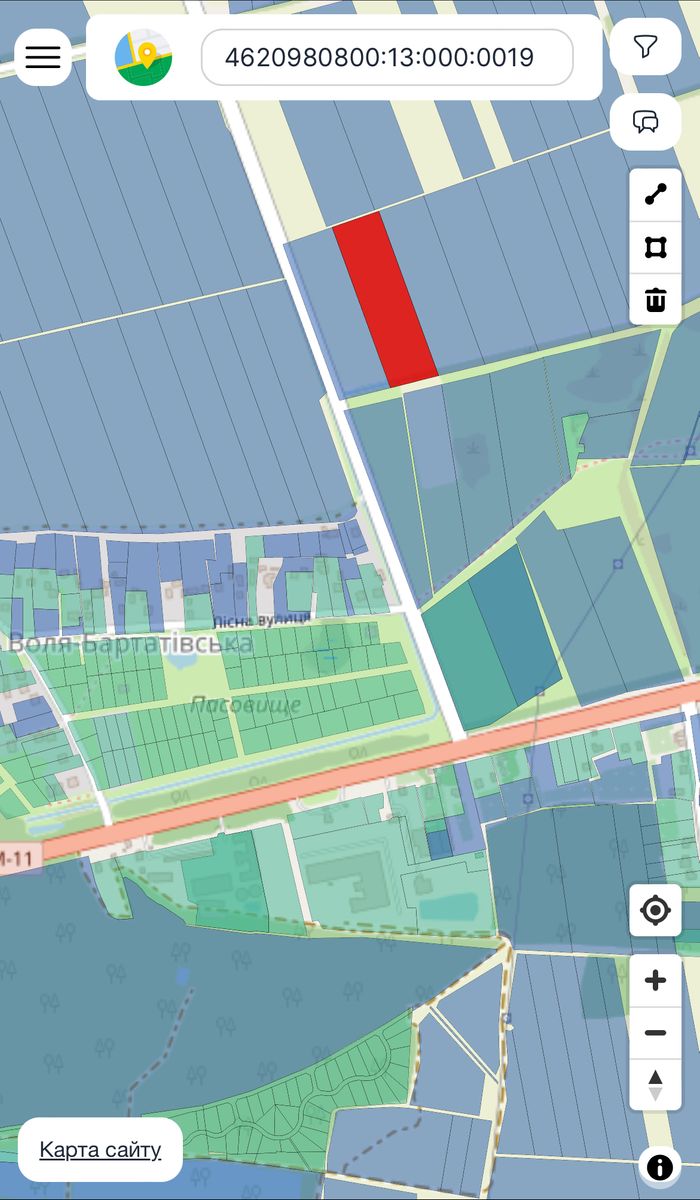Open the map info button
The height and width of the screenshot is (1200, 700).
pos(658,1166)
